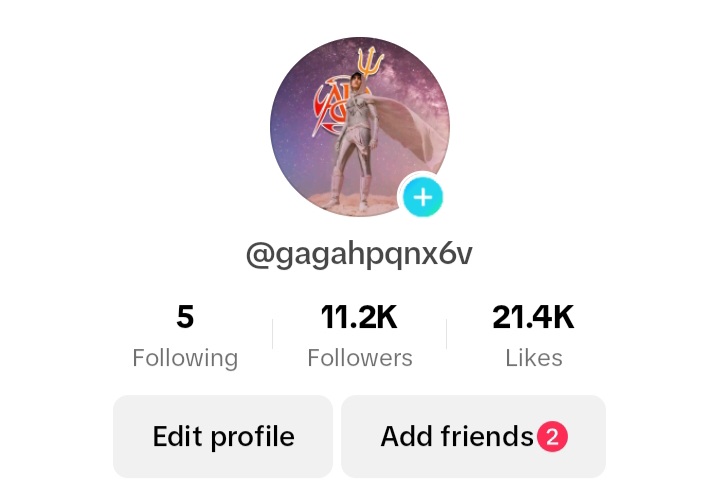Tap the Add friends button
Image resolution: width=720 pixels, height=500 pixels.
point(473,437)
